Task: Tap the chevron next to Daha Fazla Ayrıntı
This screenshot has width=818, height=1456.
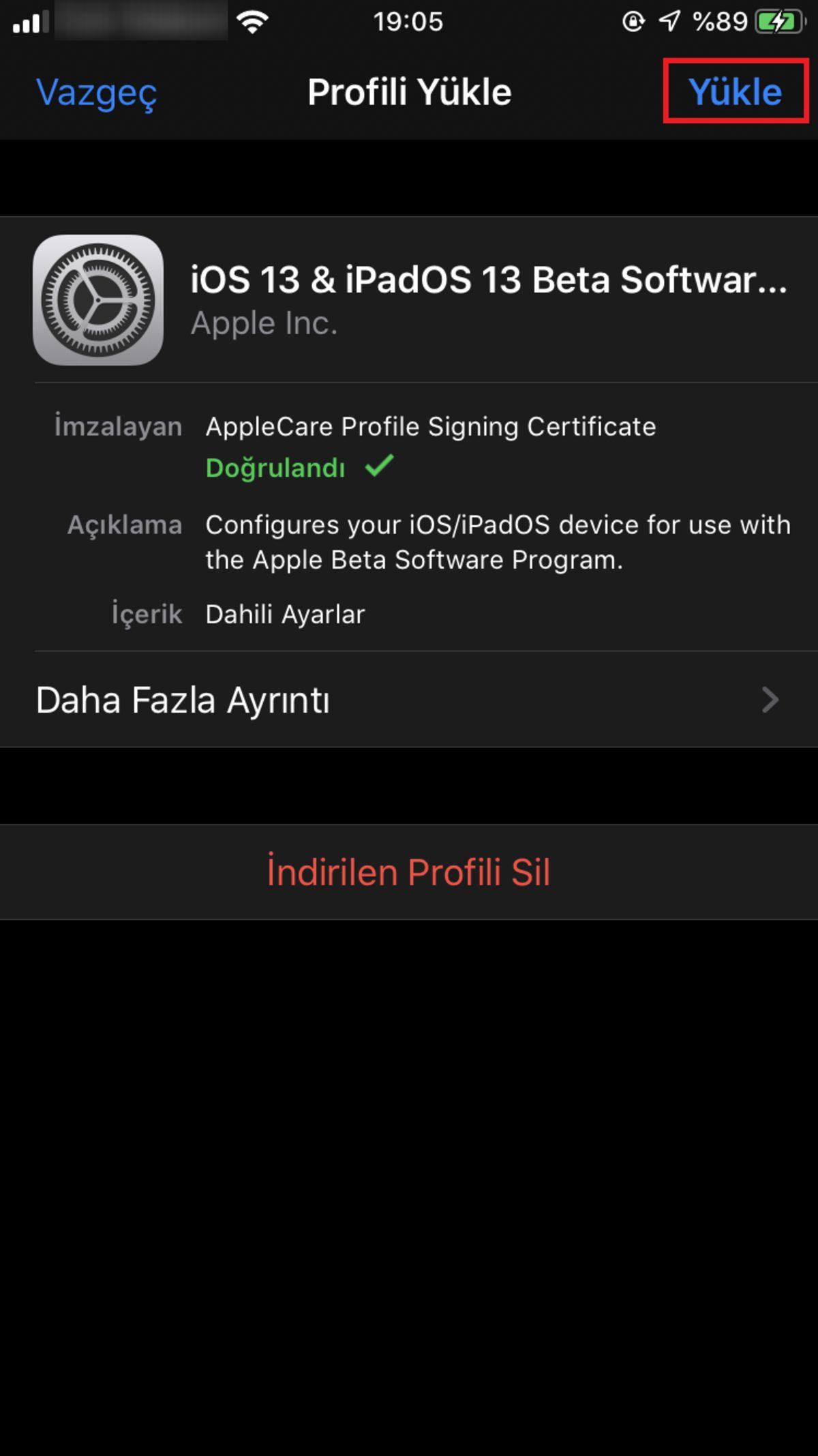Action: tap(771, 700)
